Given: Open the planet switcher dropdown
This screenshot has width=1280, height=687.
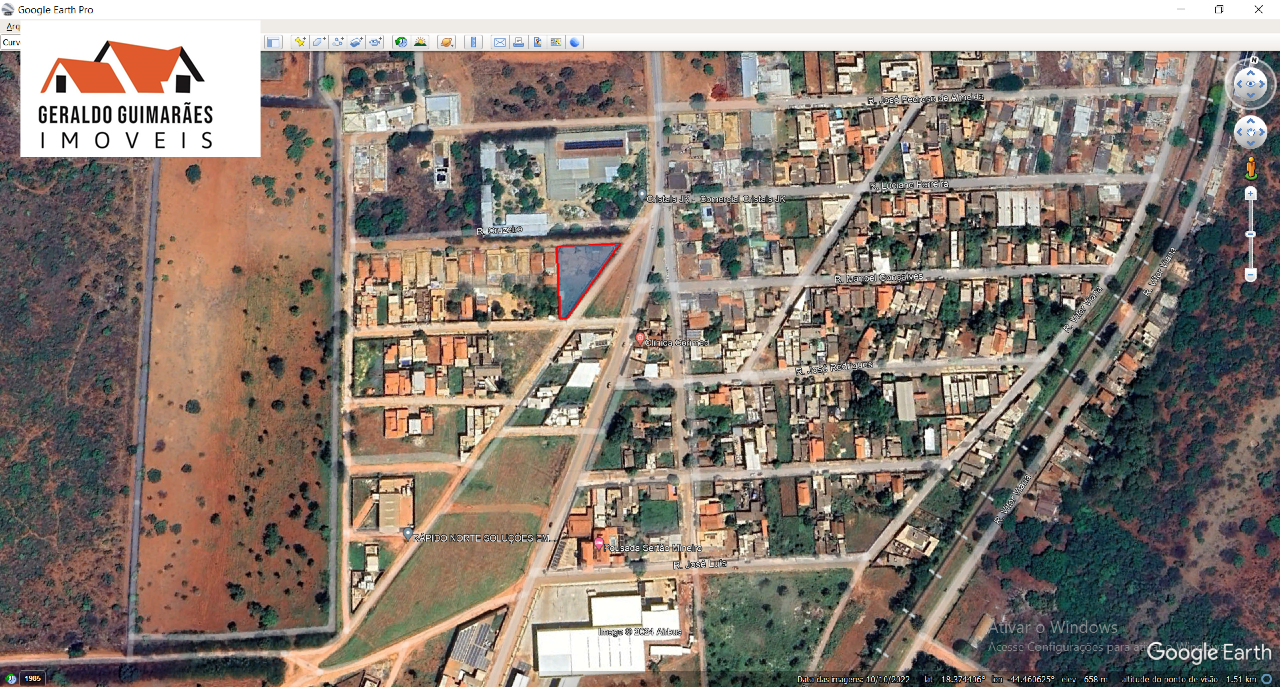Looking at the screenshot, I should tap(447, 42).
